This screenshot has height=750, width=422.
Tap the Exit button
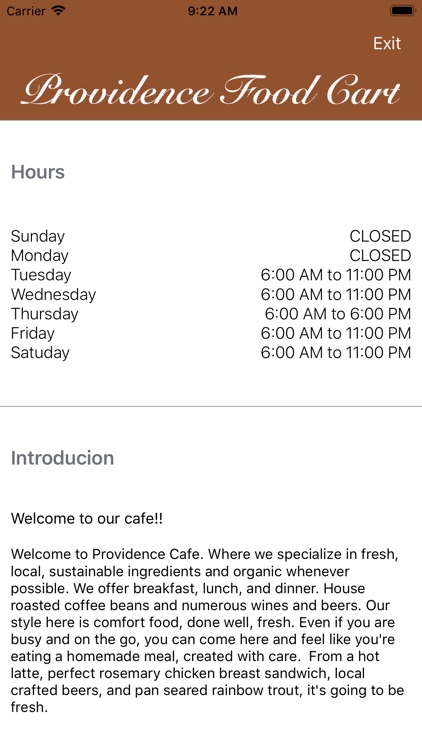387,44
